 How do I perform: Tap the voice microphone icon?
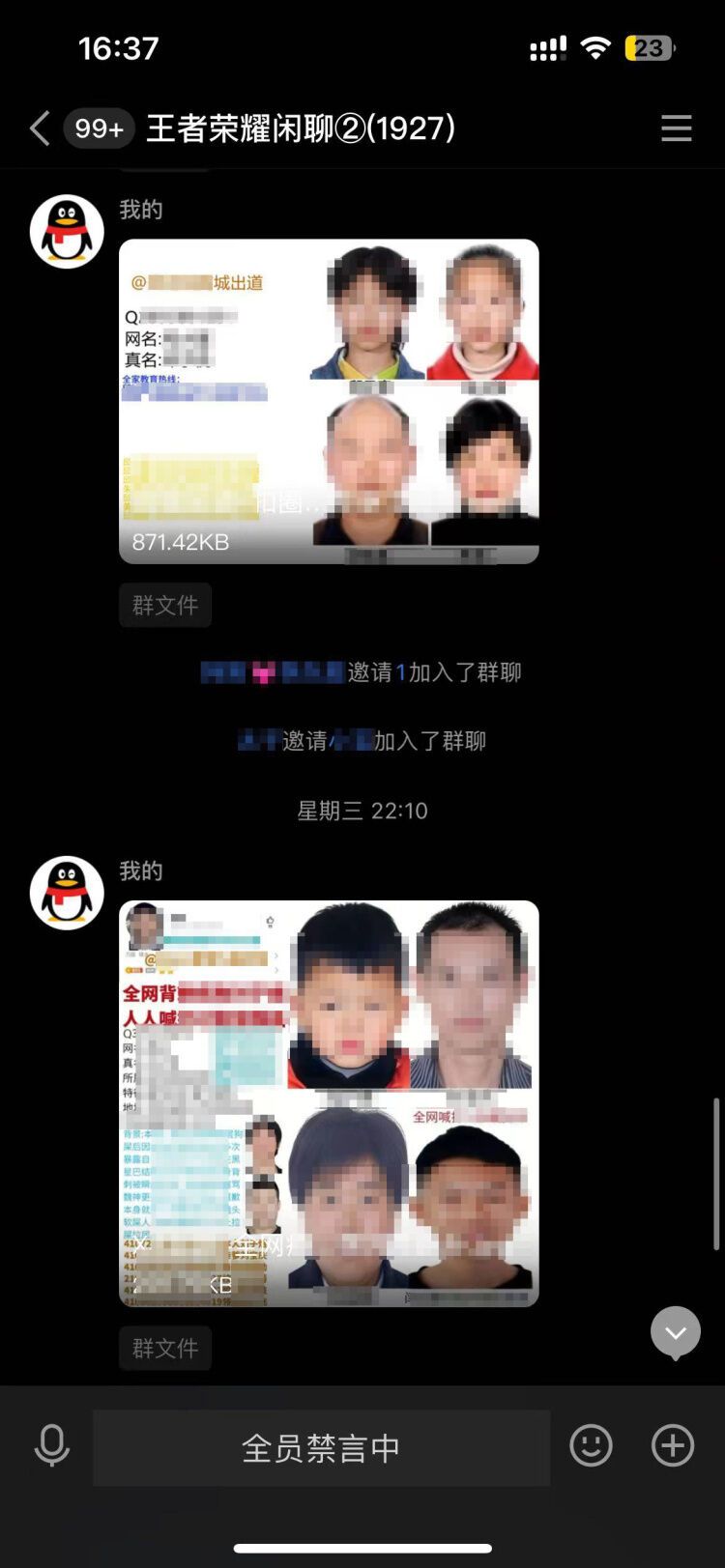tap(51, 1446)
